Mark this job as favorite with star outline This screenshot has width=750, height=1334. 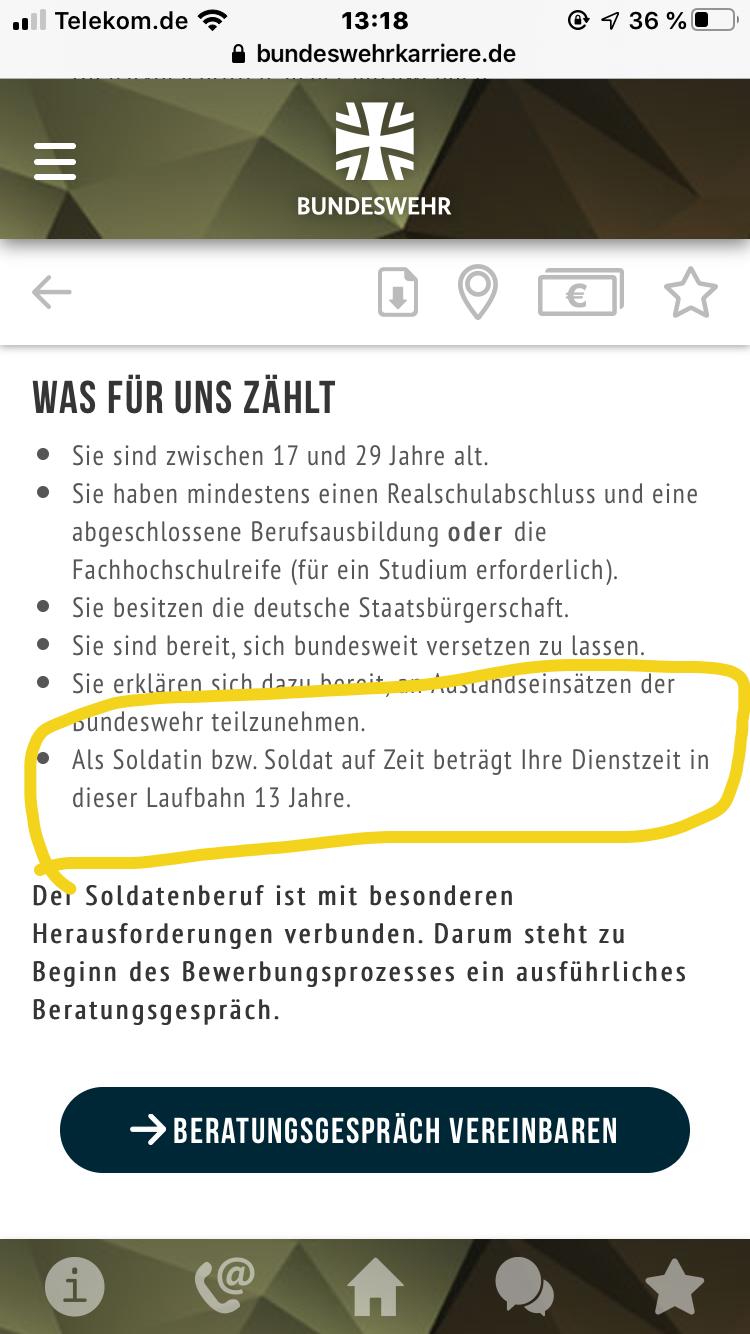(690, 293)
